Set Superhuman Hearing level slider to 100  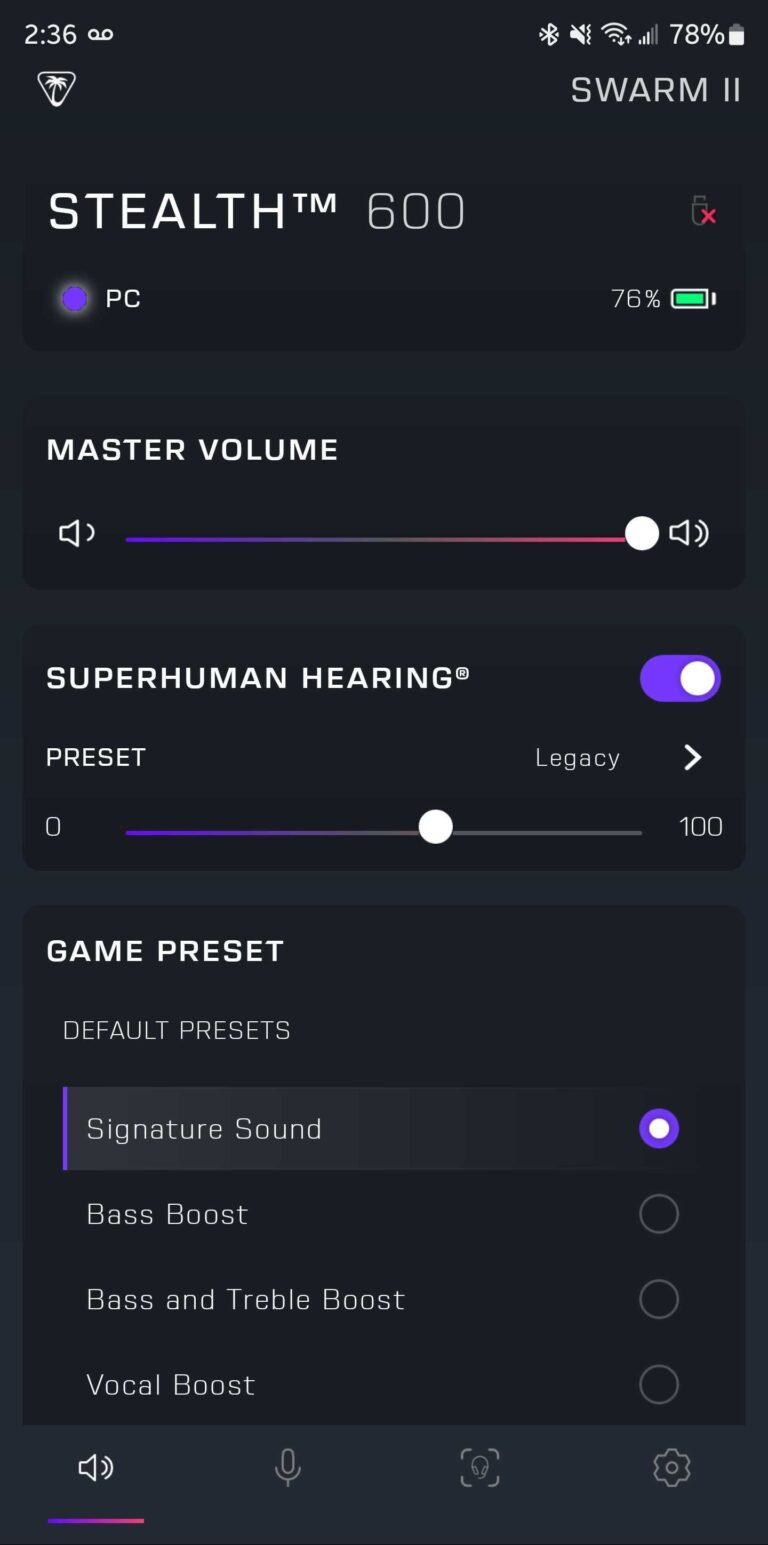641,832
